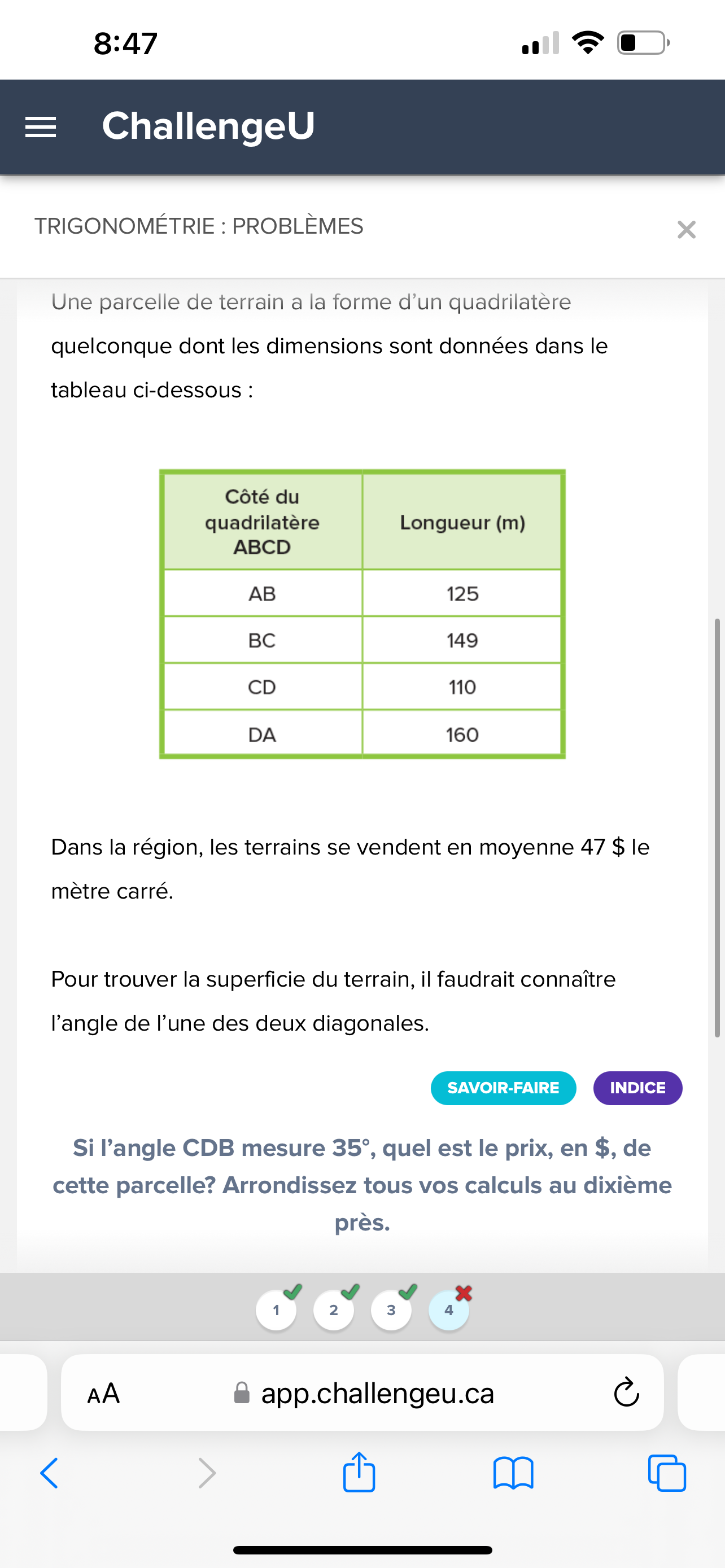Open Safari text size AA options

103,1393
